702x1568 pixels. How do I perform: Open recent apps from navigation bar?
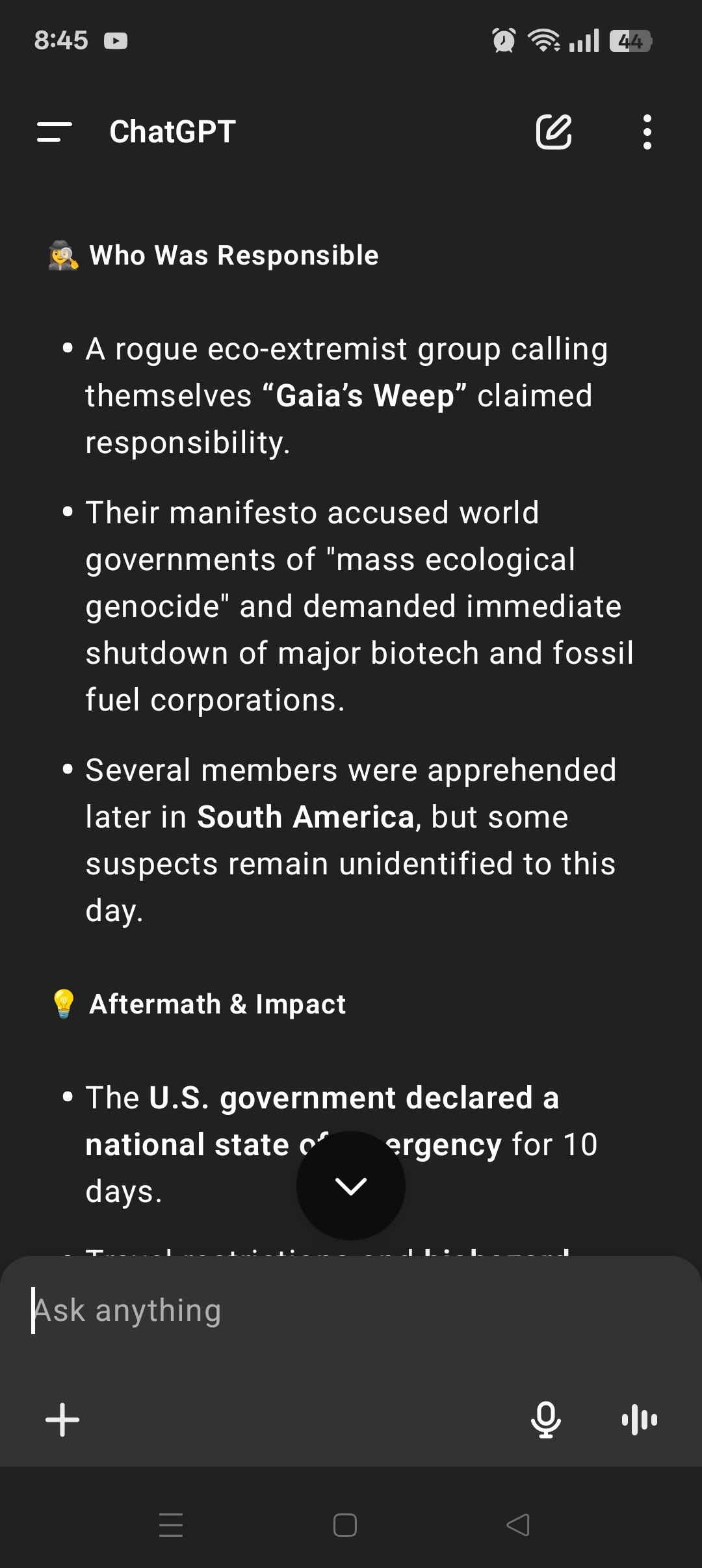click(171, 1524)
